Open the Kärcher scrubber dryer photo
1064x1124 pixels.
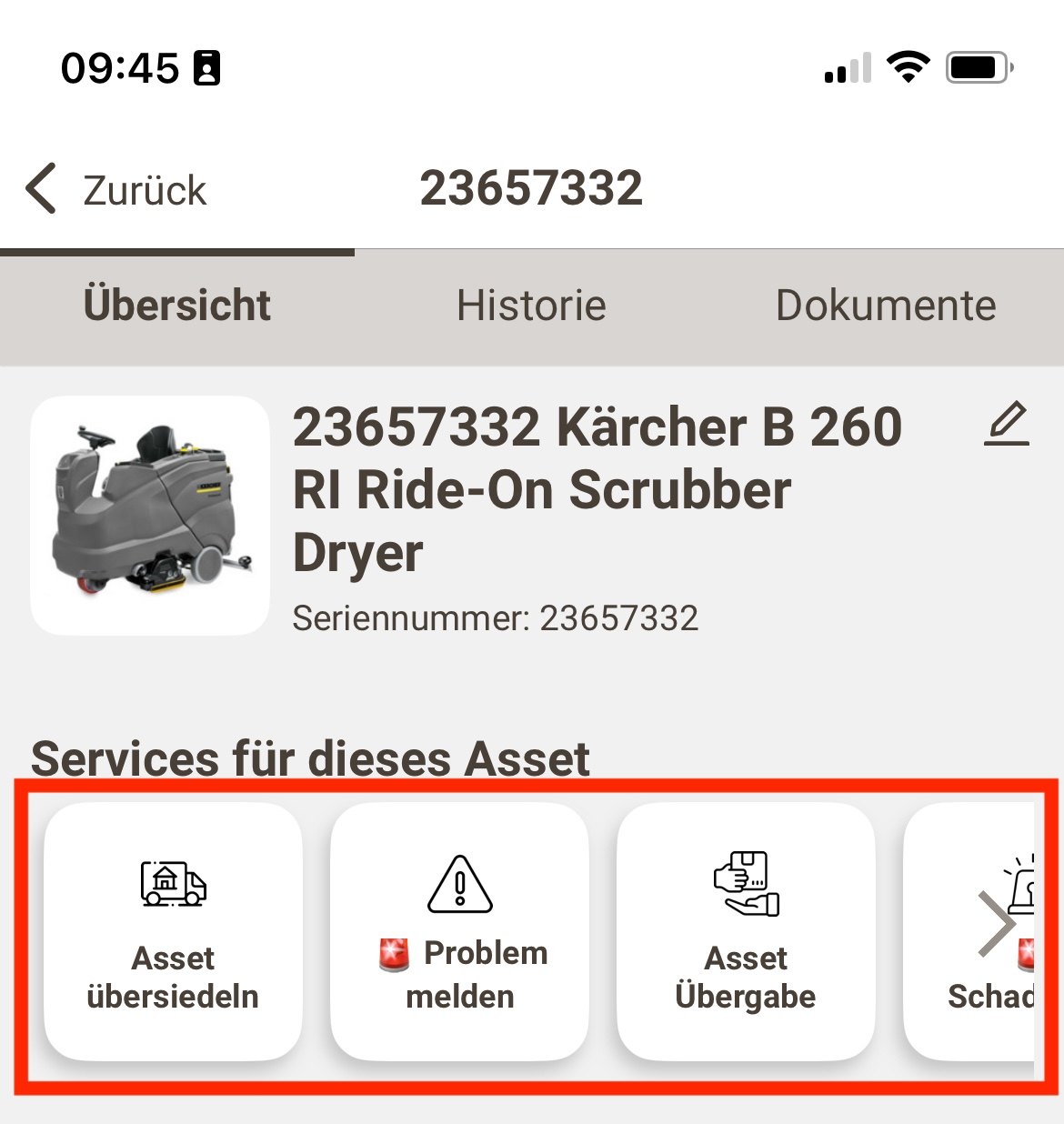coord(150,515)
